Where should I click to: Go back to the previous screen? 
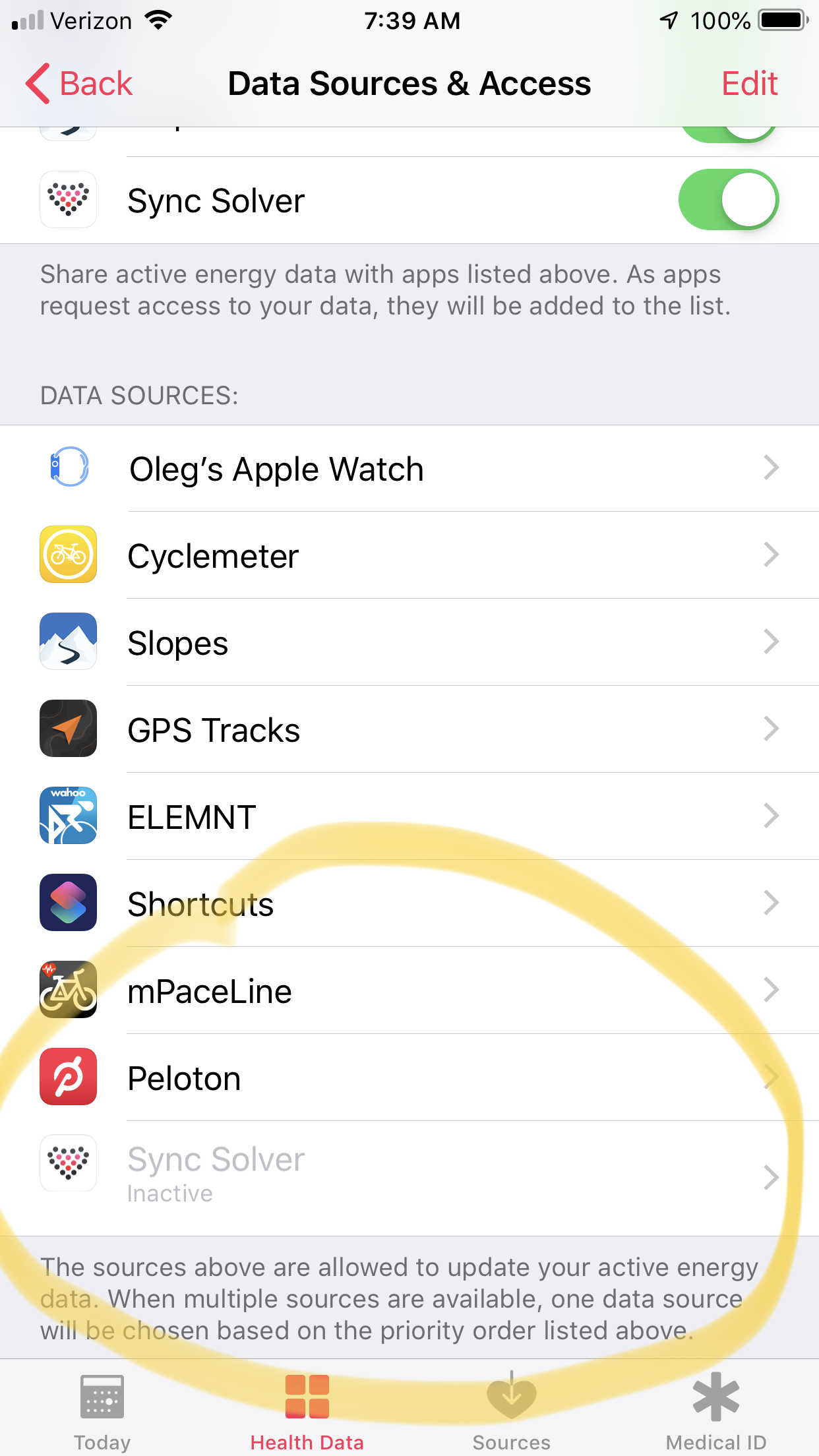79,84
